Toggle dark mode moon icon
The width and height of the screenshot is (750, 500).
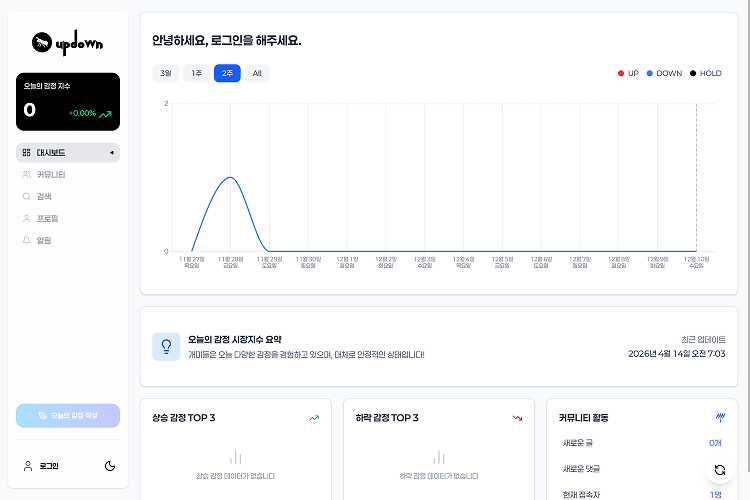(110, 466)
